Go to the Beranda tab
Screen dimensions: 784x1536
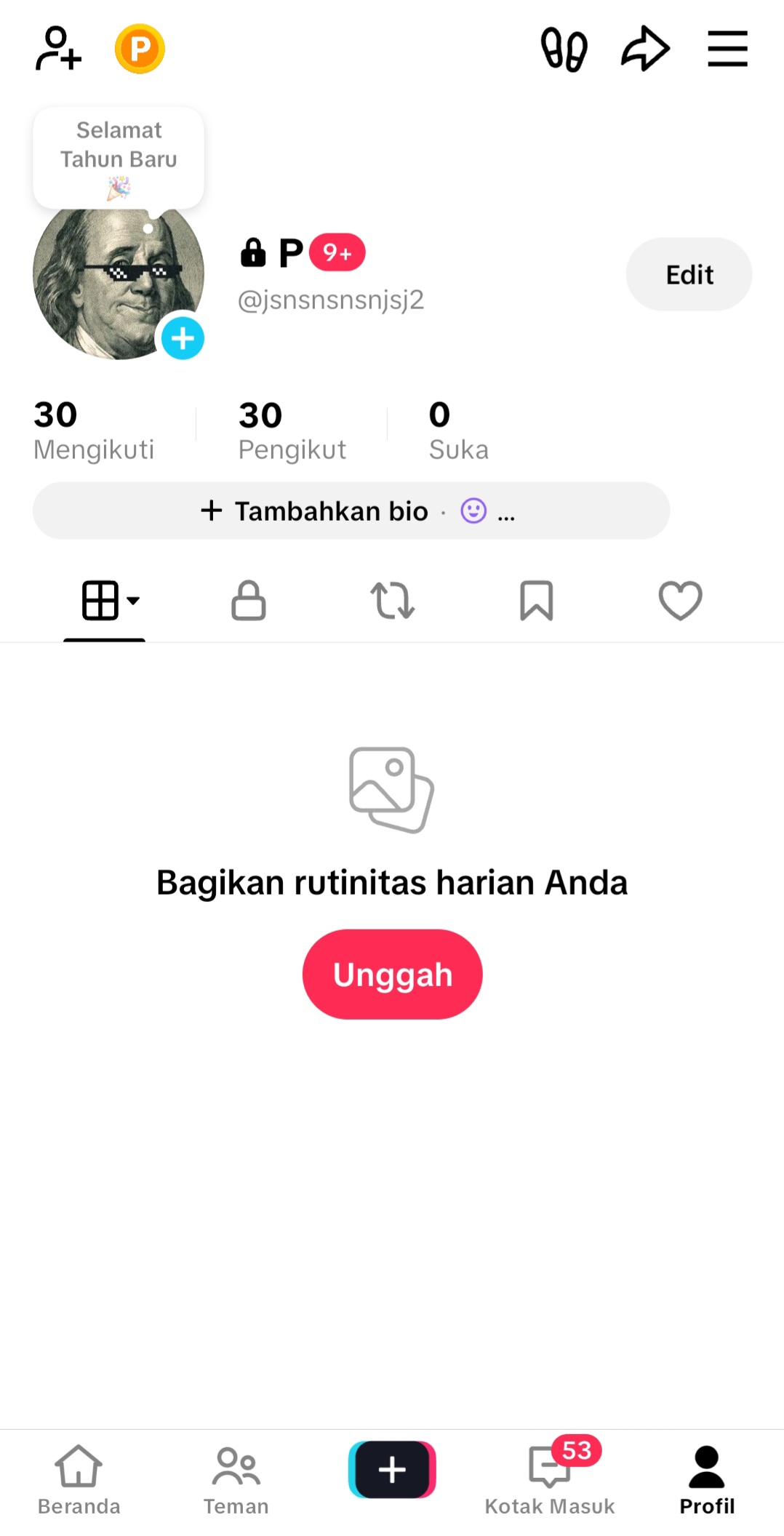point(79,1479)
